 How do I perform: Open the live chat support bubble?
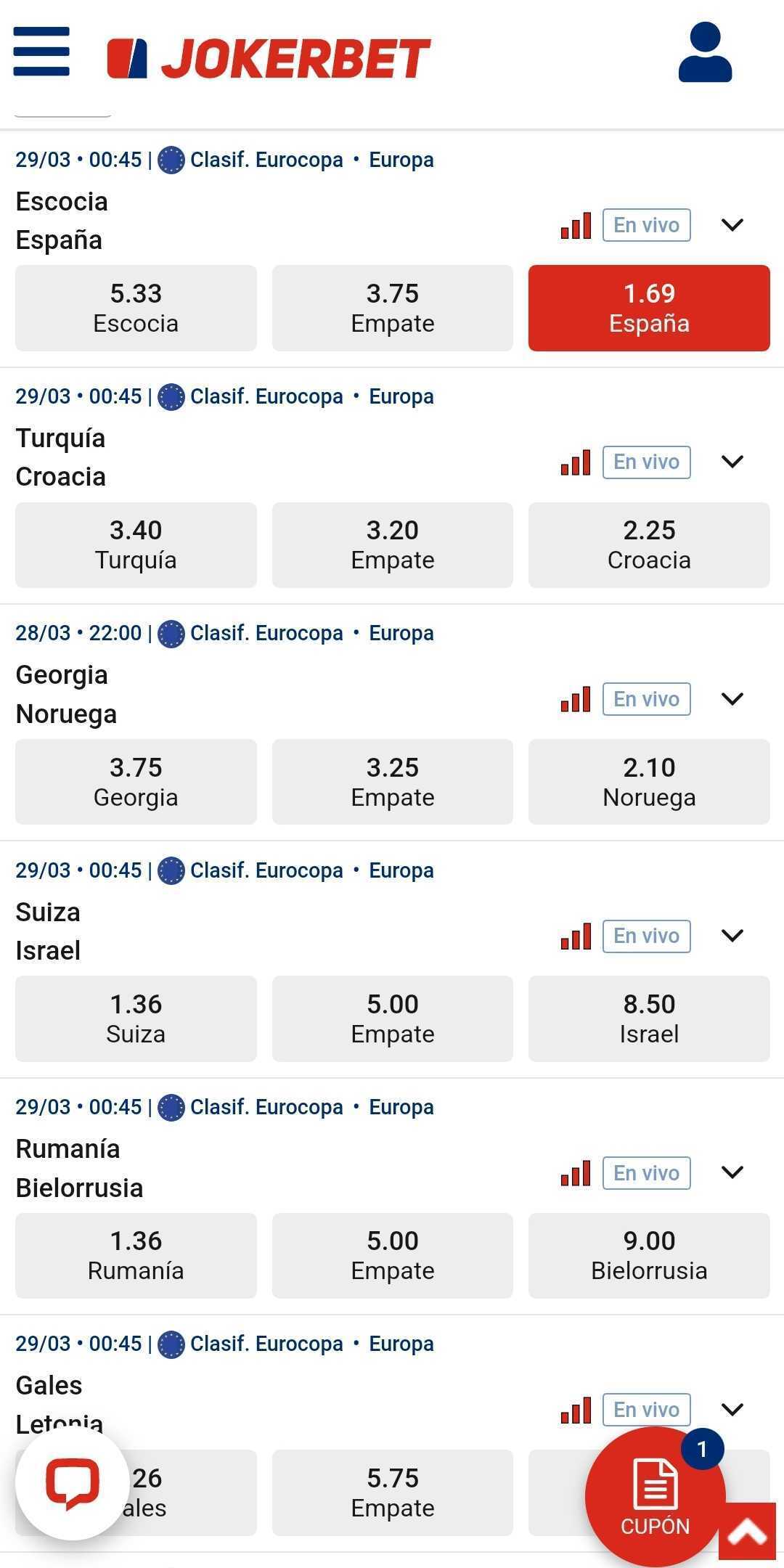pos(72,1485)
